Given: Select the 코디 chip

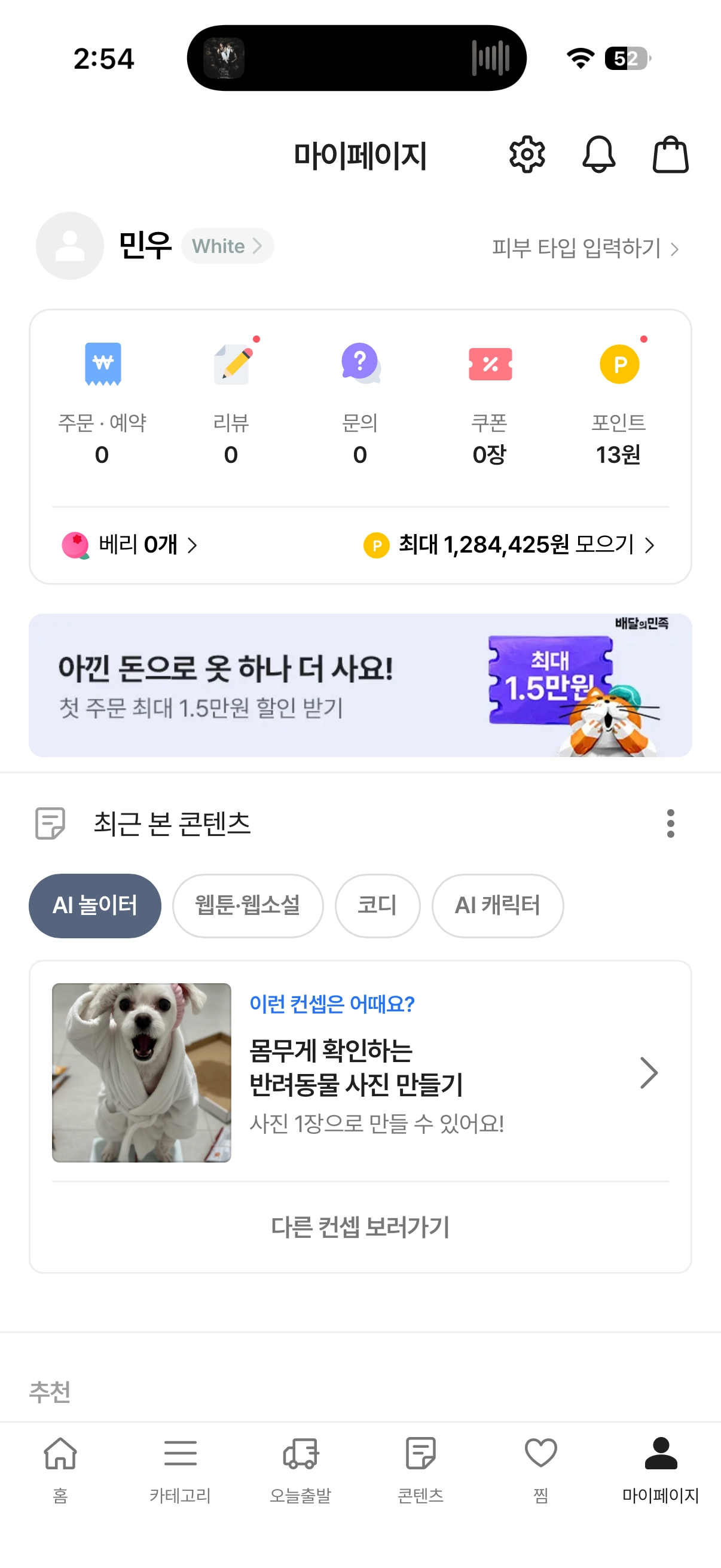Looking at the screenshot, I should click(x=377, y=906).
